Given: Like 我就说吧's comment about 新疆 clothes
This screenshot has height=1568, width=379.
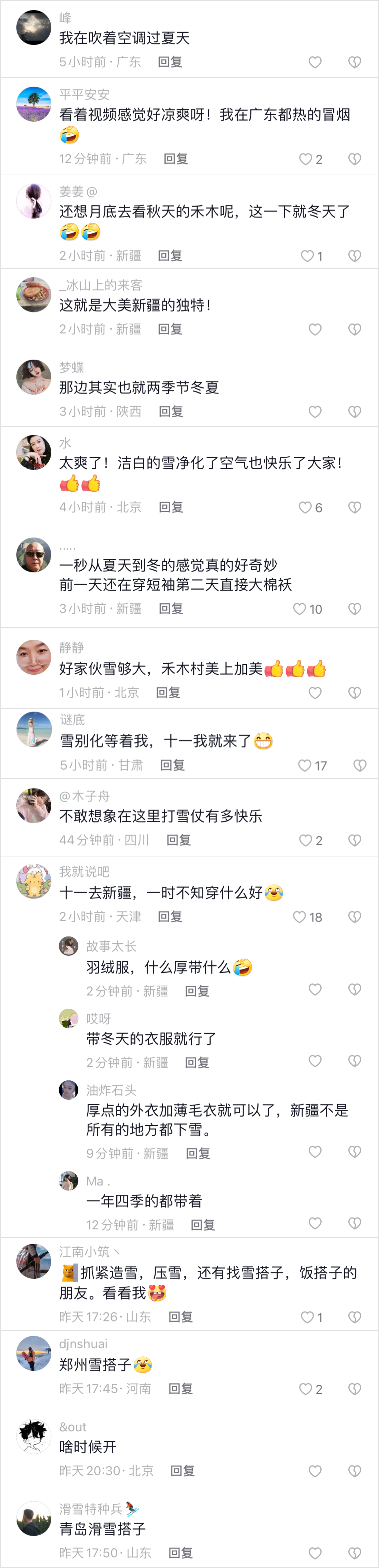Looking at the screenshot, I should point(299,917).
